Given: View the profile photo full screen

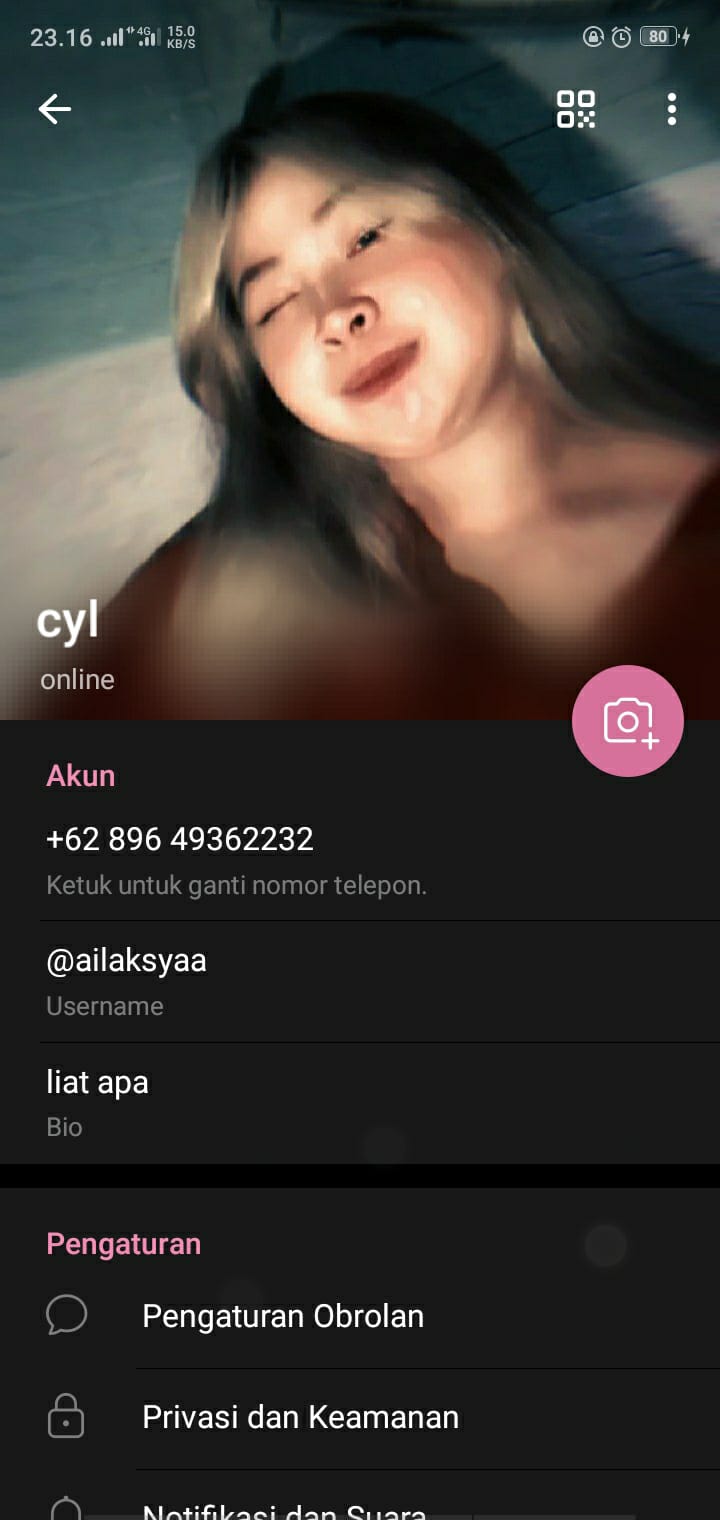Looking at the screenshot, I should click(x=360, y=350).
